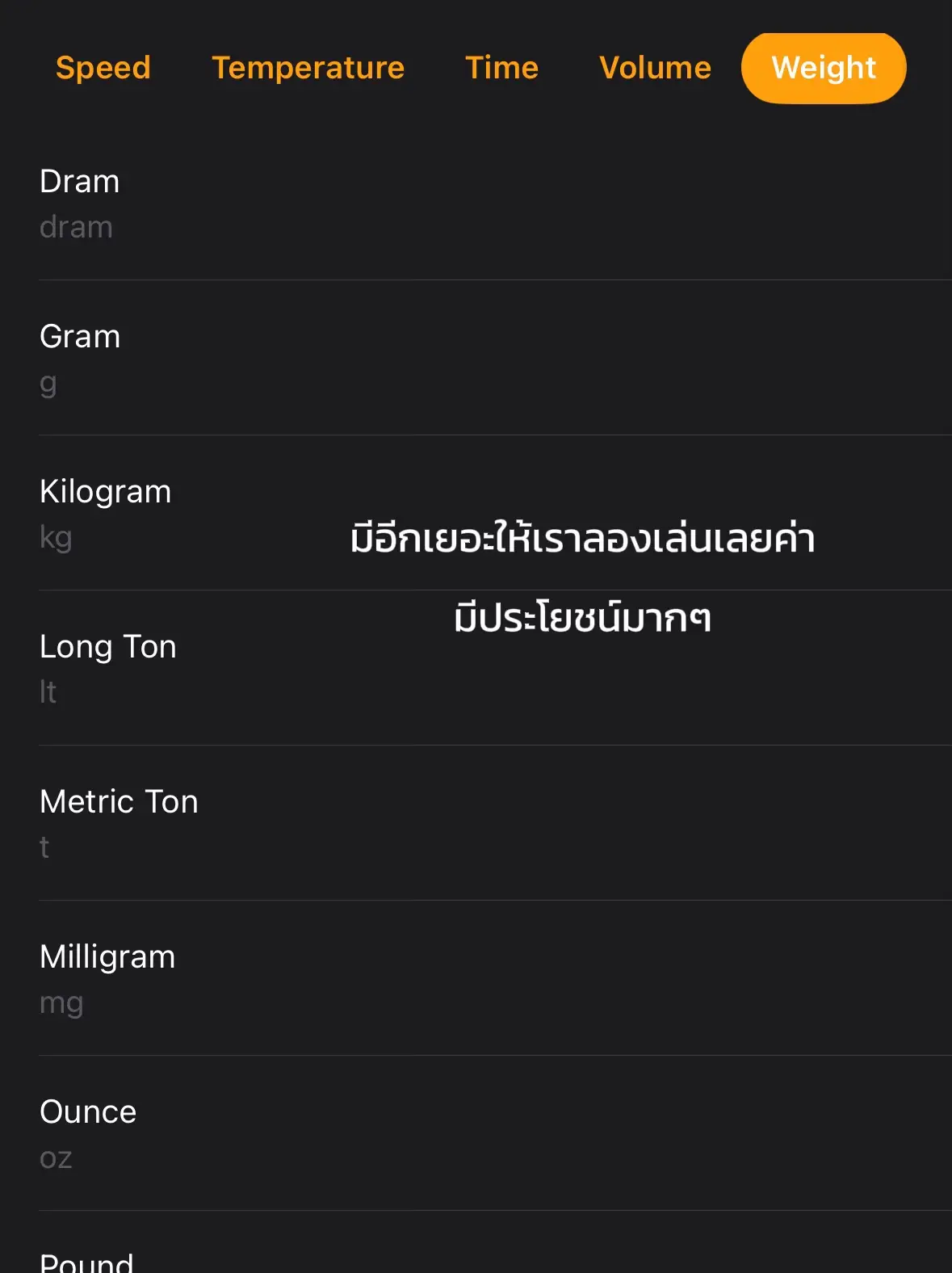952x1273 pixels.
Task: Choose Kilogram as the unit
Action: coord(106,490)
